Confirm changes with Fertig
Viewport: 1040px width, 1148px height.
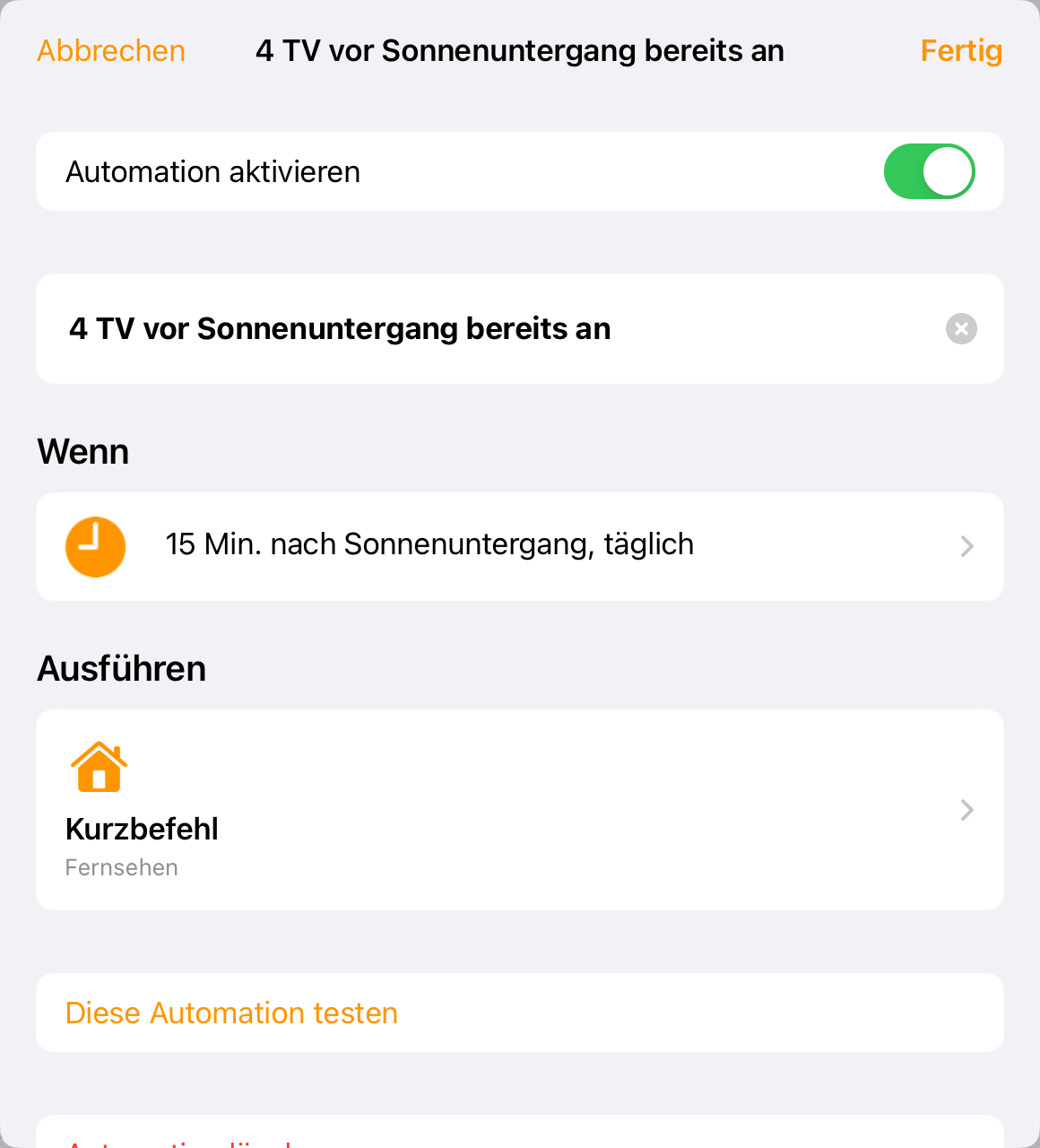(961, 51)
